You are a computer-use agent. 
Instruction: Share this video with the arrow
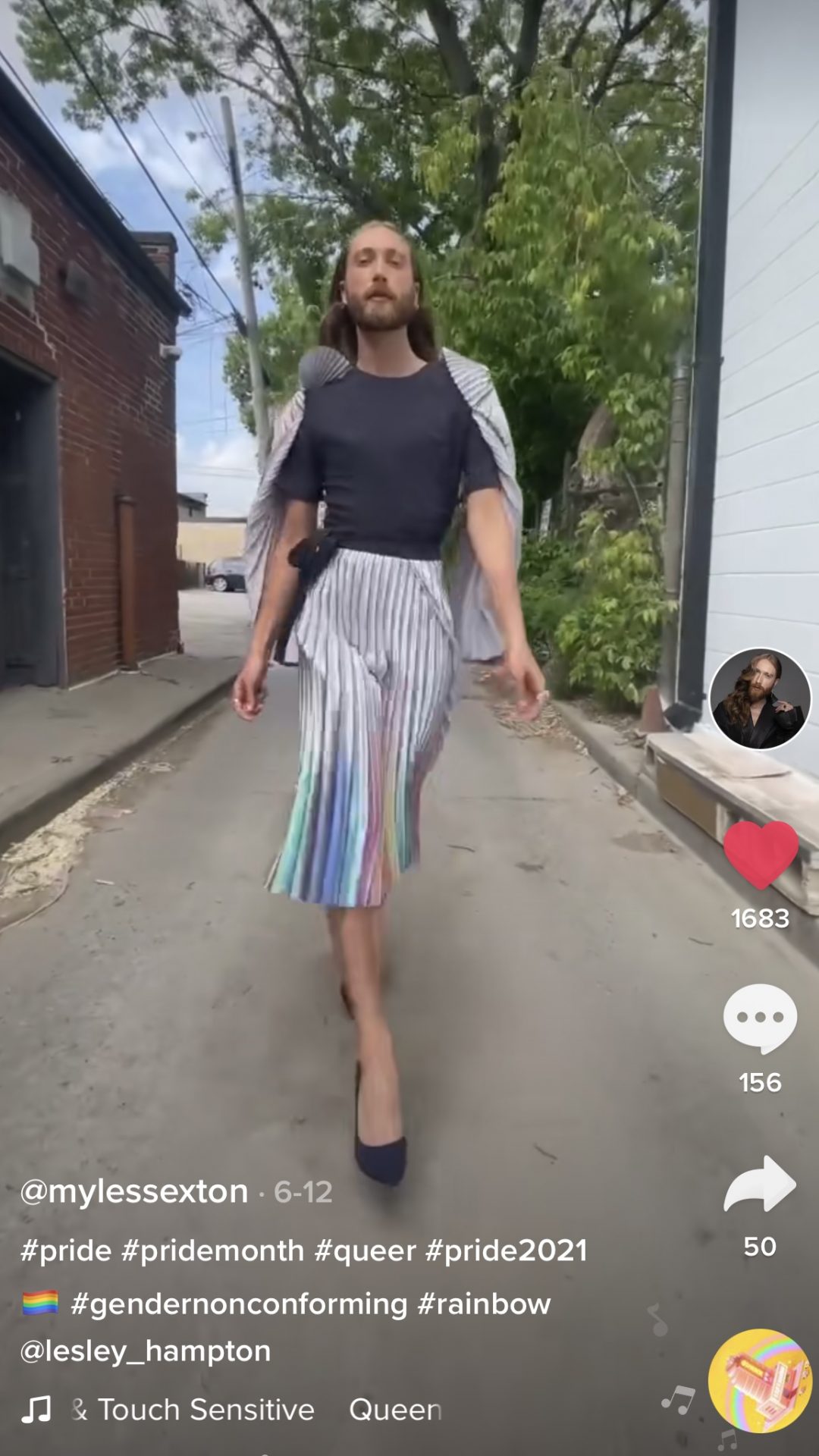click(760, 1184)
